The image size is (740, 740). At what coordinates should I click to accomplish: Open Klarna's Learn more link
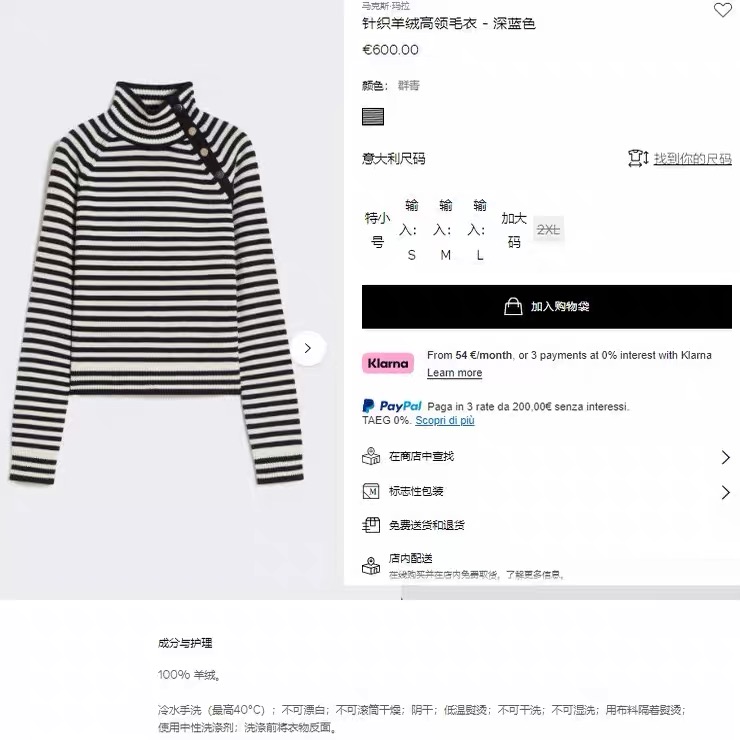(454, 373)
